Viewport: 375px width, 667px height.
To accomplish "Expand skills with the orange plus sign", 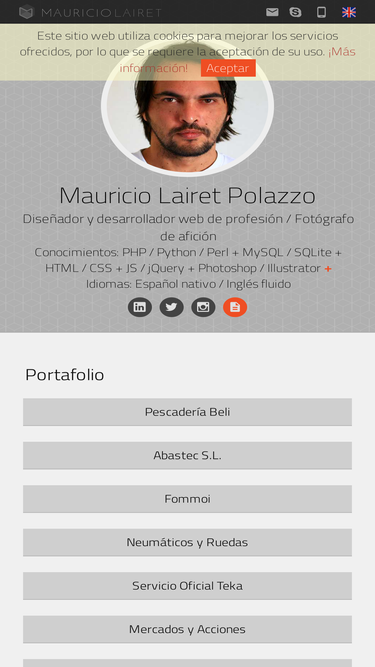I will (328, 268).
